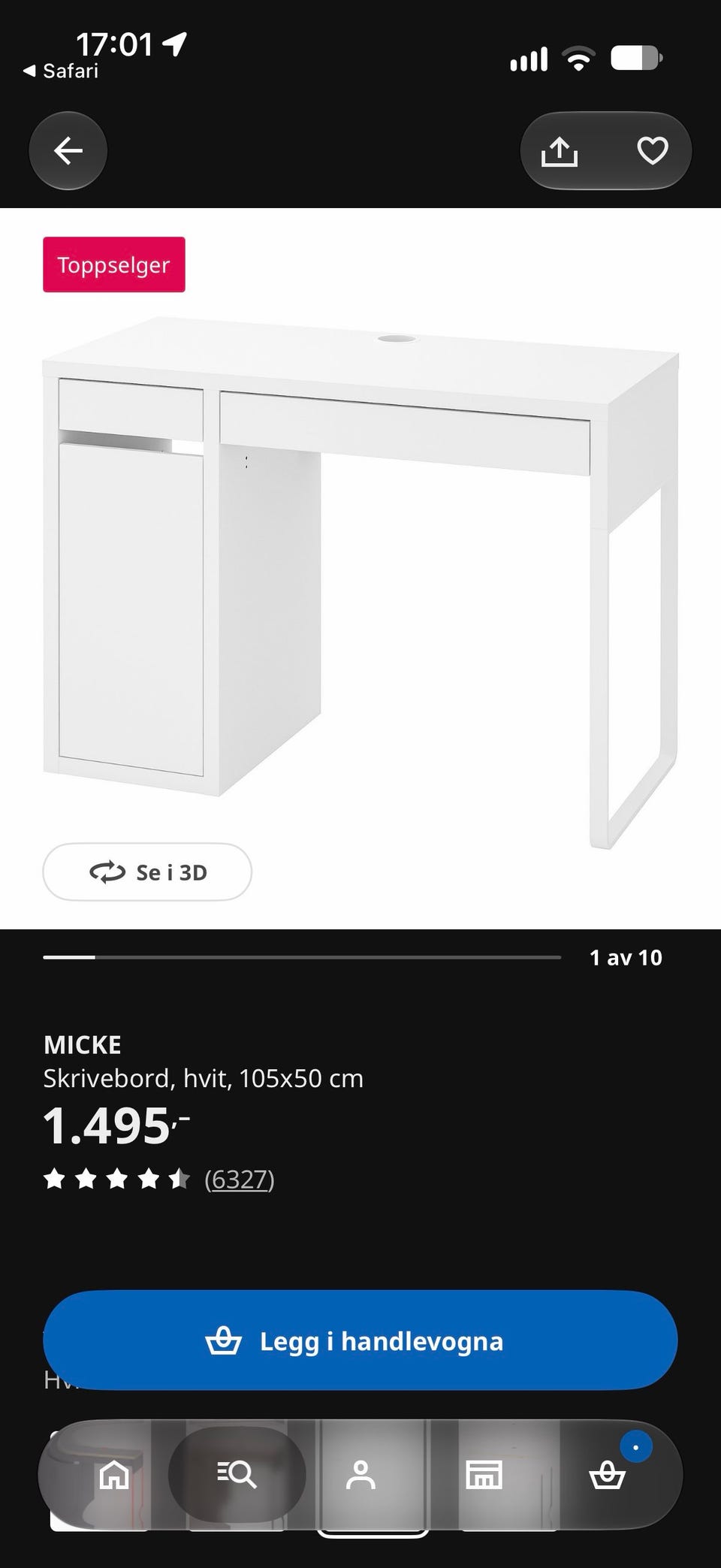Open the shopping basket tab

(608, 1475)
